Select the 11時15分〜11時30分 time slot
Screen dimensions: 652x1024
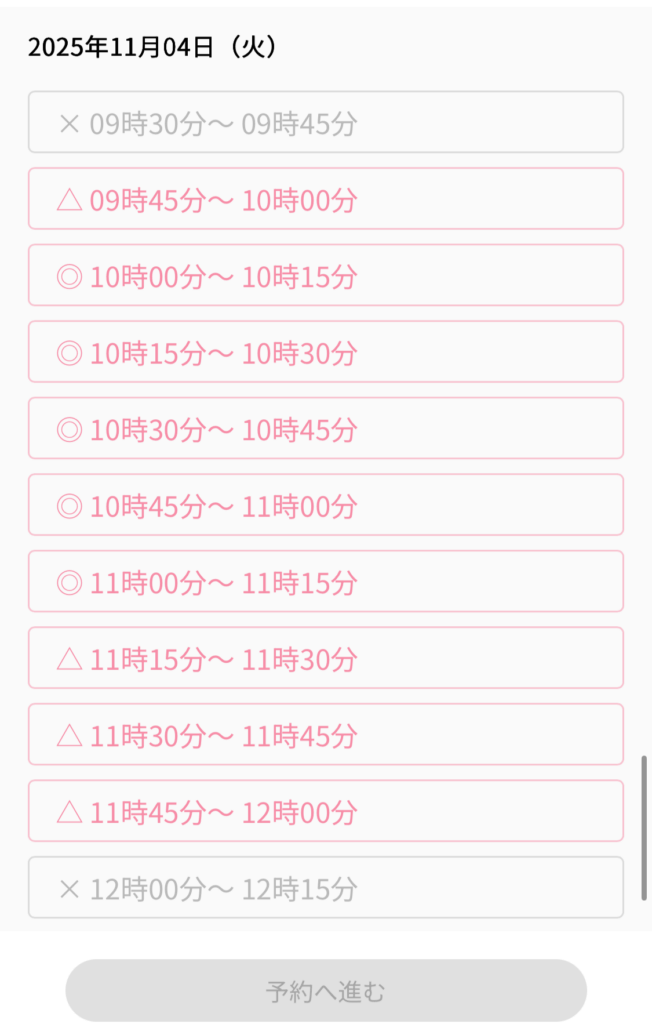325,658
